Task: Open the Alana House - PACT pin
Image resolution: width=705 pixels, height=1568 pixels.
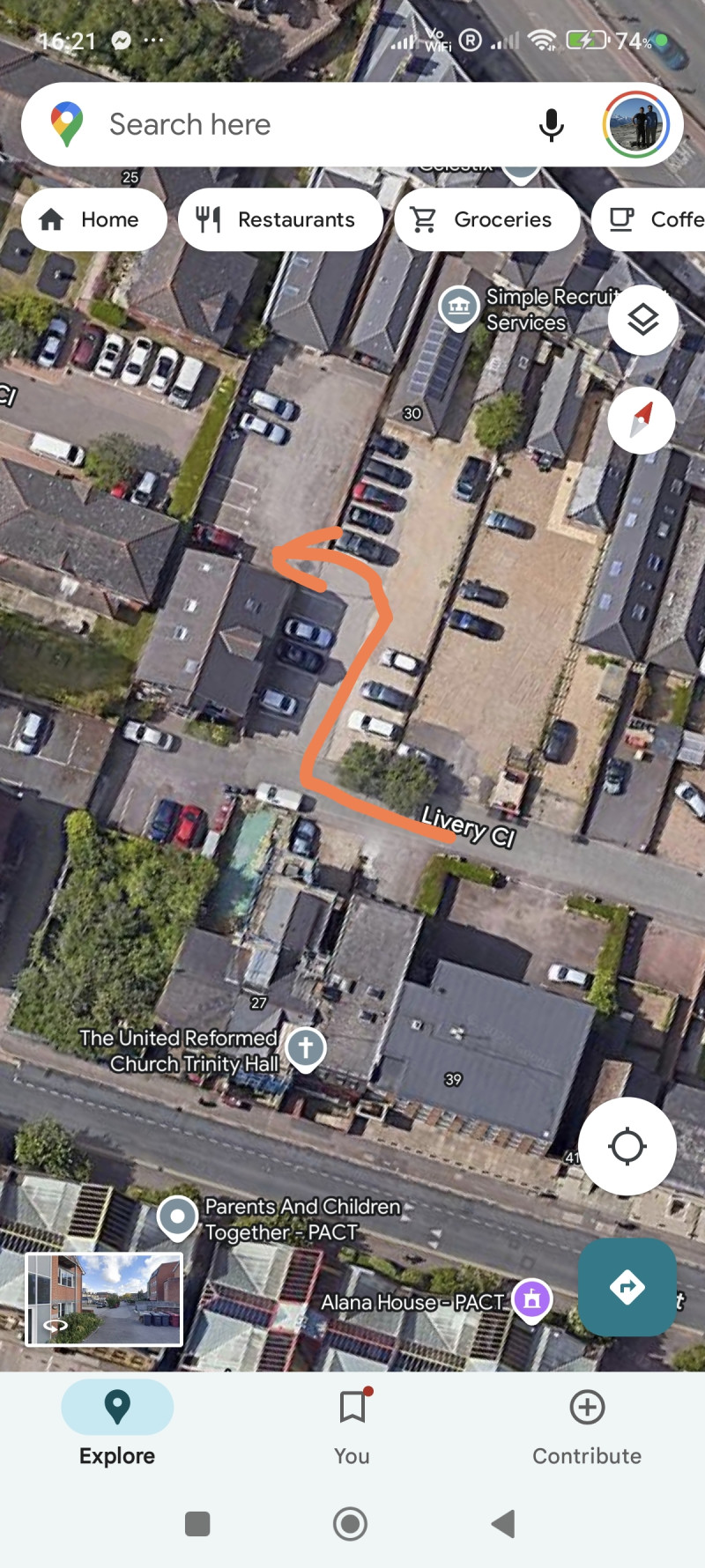Action: point(532,1300)
